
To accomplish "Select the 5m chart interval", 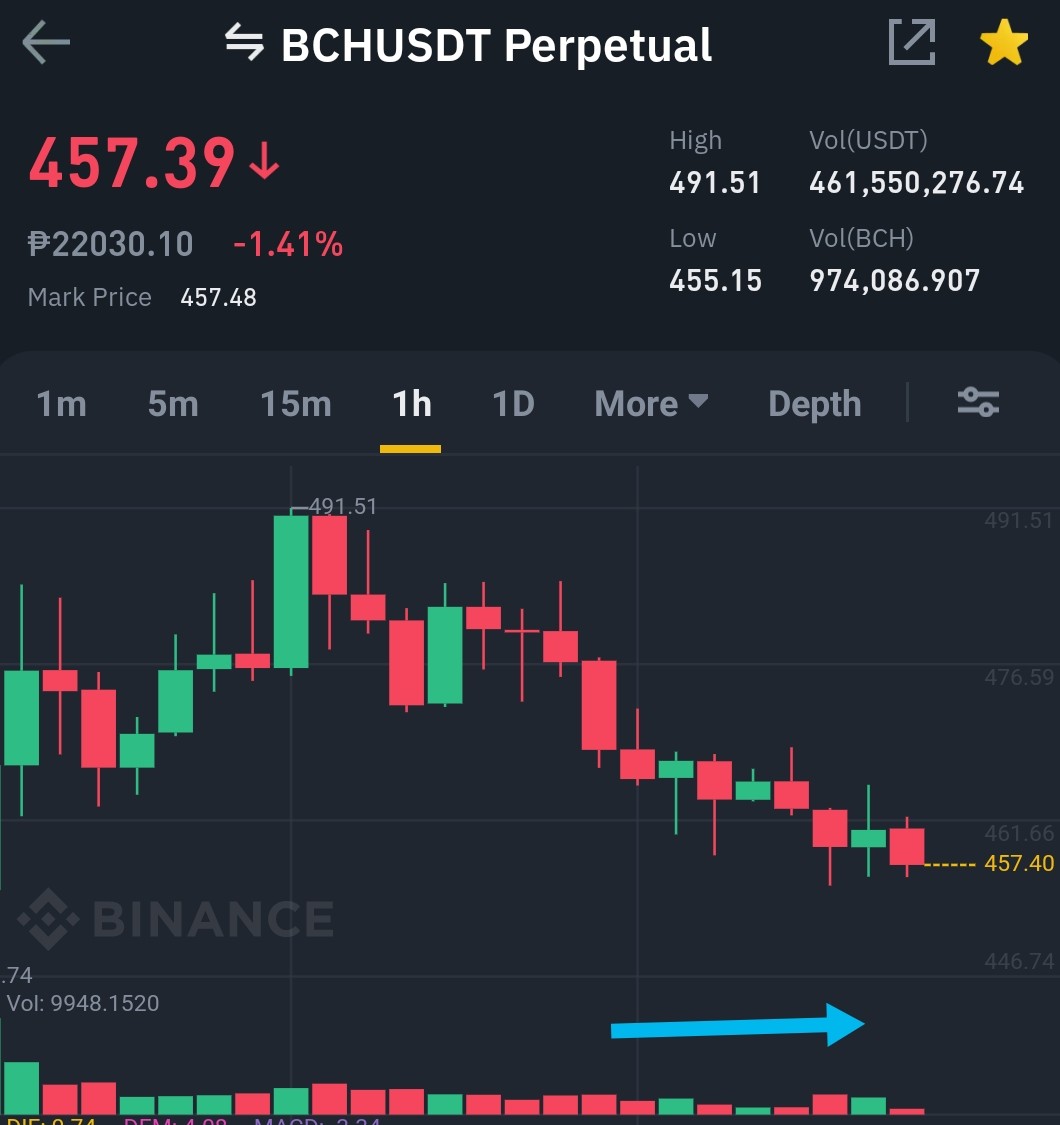I will [173, 403].
